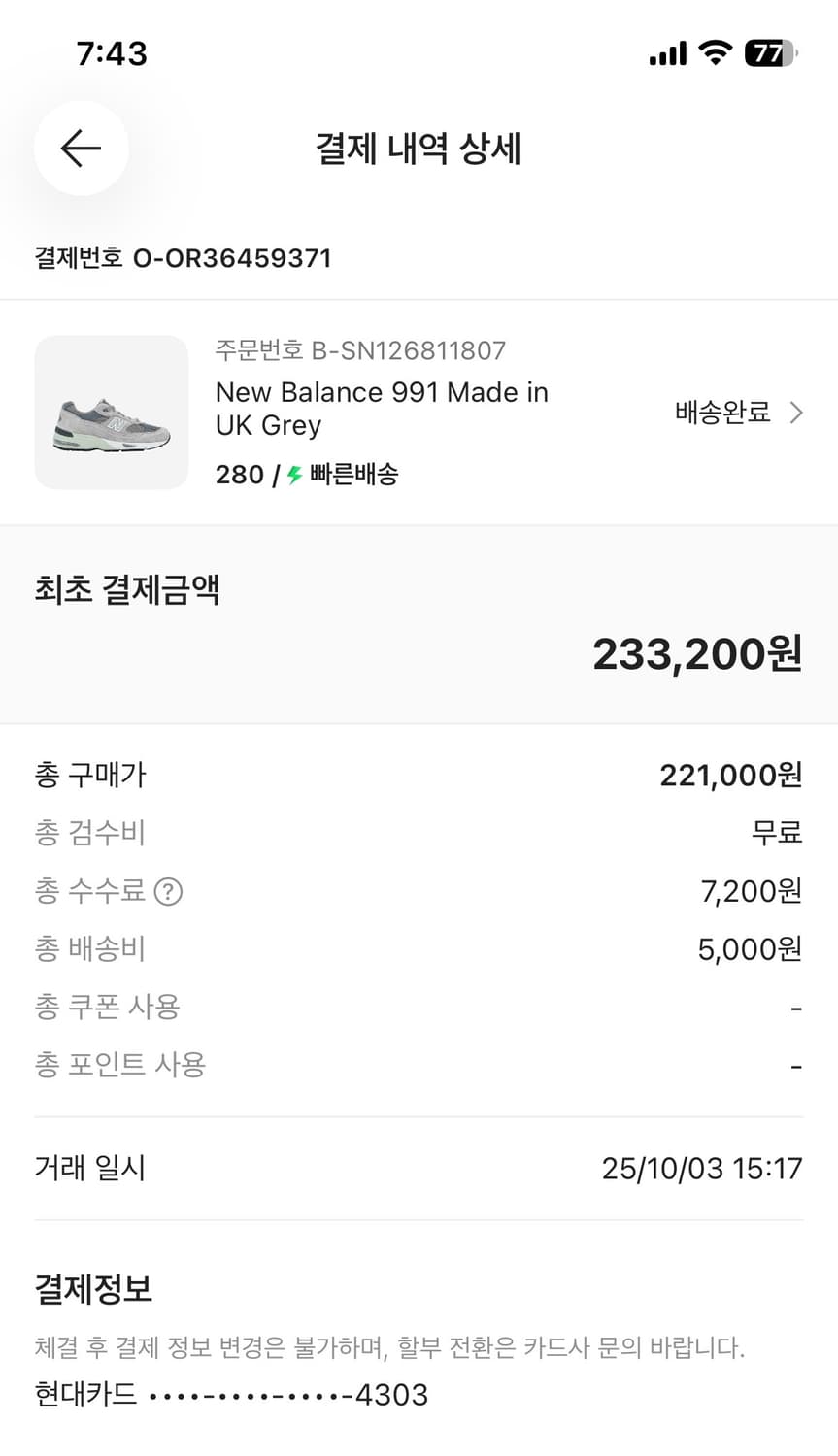
Task: Tap the green lightning fast-delivery icon
Action: (292, 474)
